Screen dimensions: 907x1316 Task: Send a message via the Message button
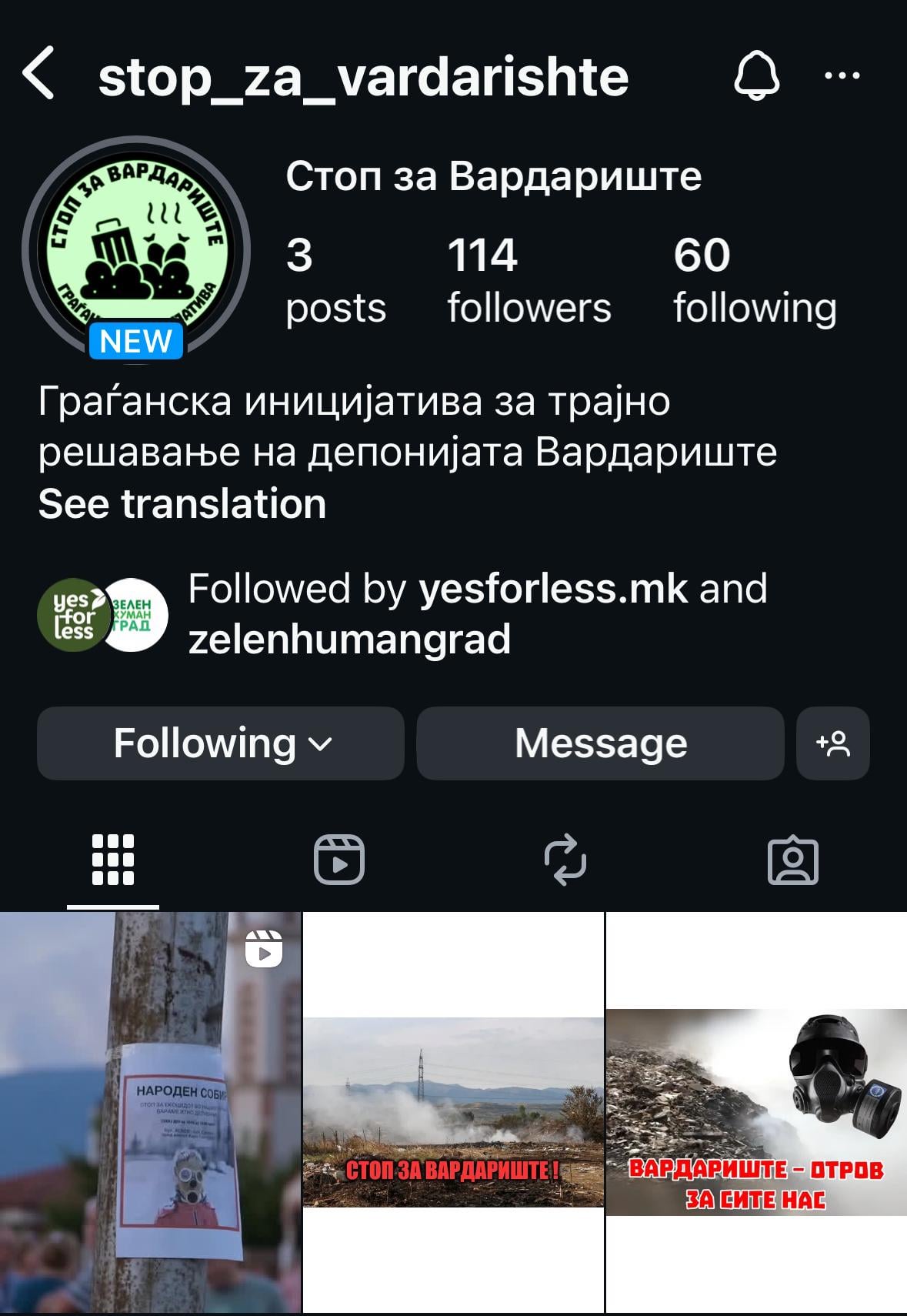600,743
